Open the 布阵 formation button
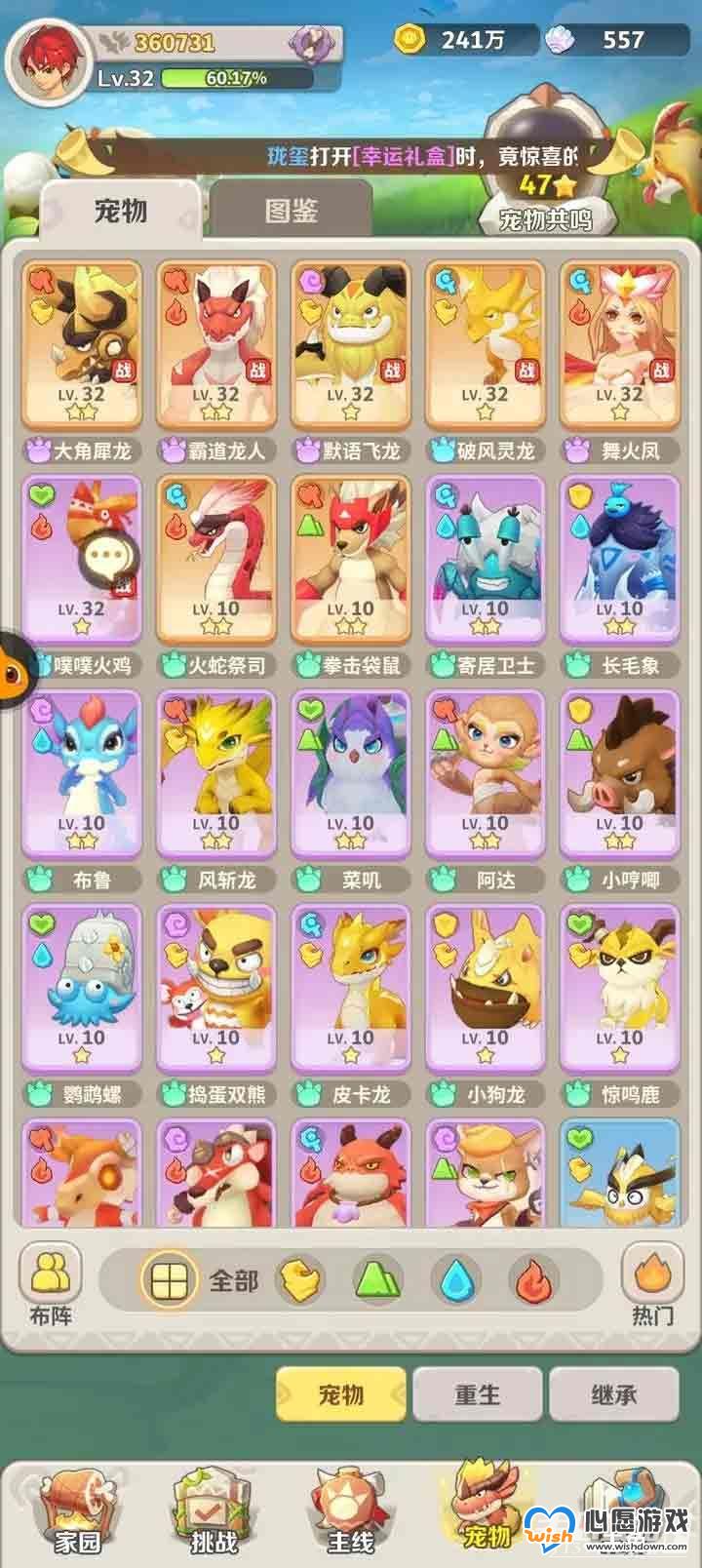The width and height of the screenshot is (702, 1568). pyautogui.click(x=50, y=1284)
